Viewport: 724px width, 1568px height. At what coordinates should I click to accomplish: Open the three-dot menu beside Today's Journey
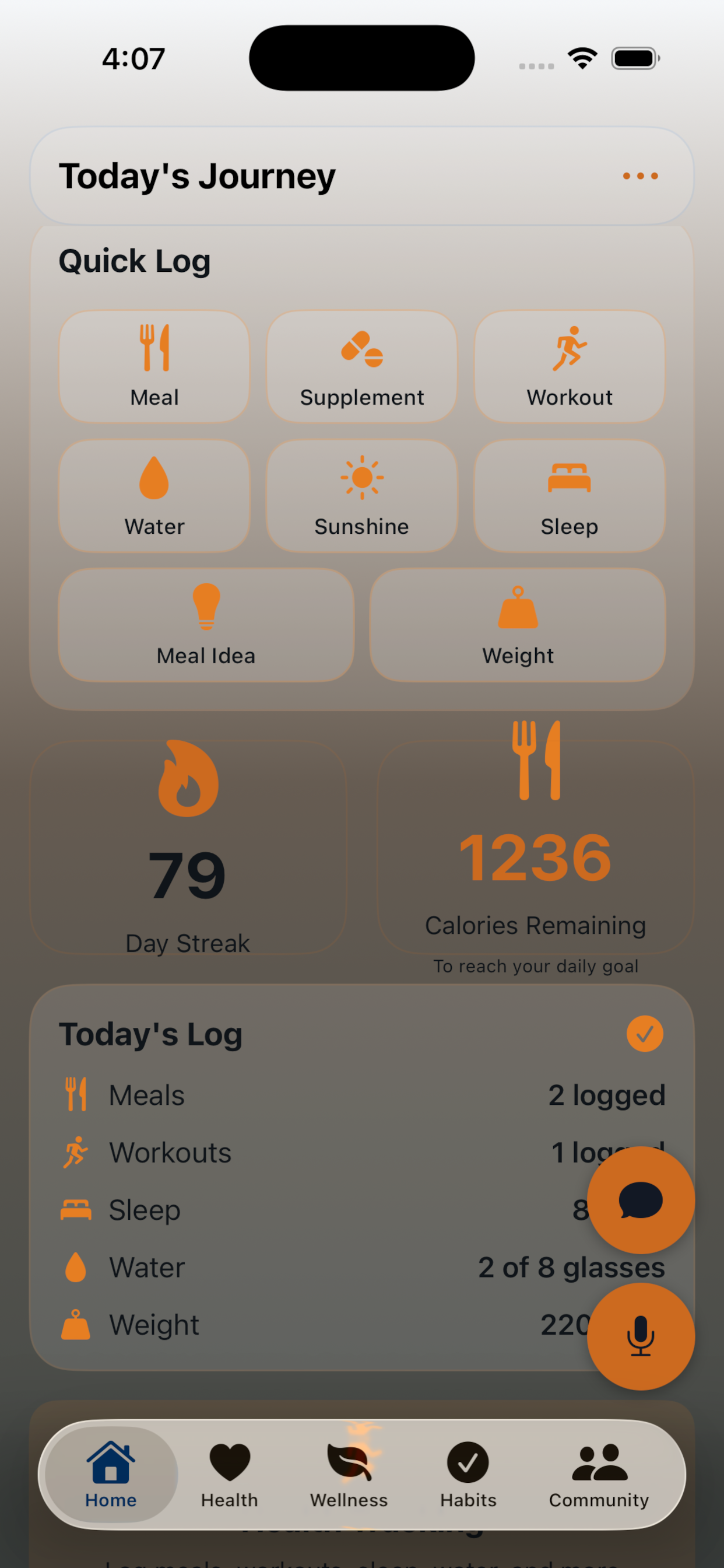coord(640,176)
